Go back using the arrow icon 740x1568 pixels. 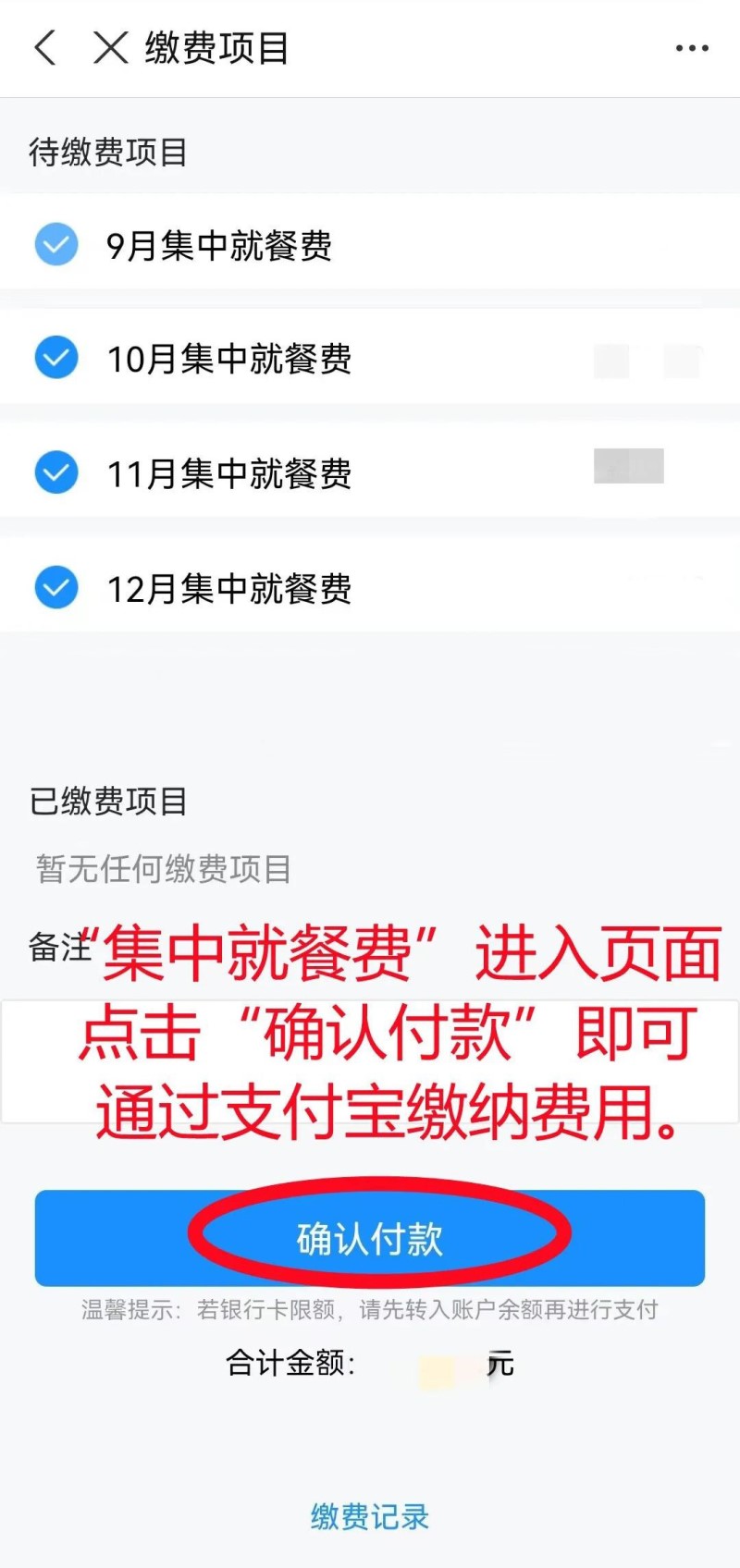[x=44, y=48]
